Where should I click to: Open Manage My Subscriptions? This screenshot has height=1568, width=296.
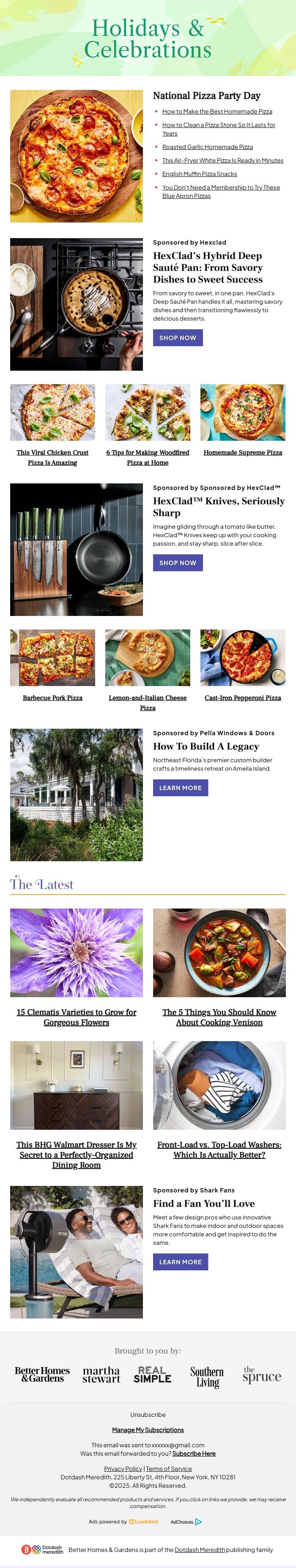[148, 1430]
